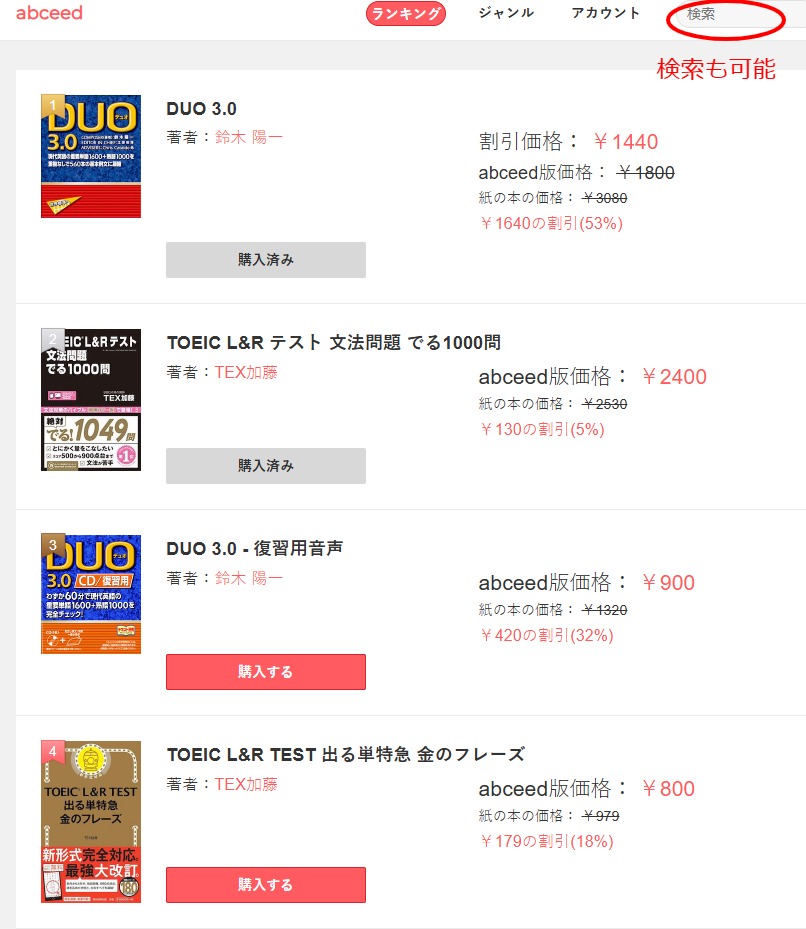Tap 購入済み button for DUO 3.0 rank 1
Image resolution: width=806 pixels, height=929 pixels.
click(265, 260)
